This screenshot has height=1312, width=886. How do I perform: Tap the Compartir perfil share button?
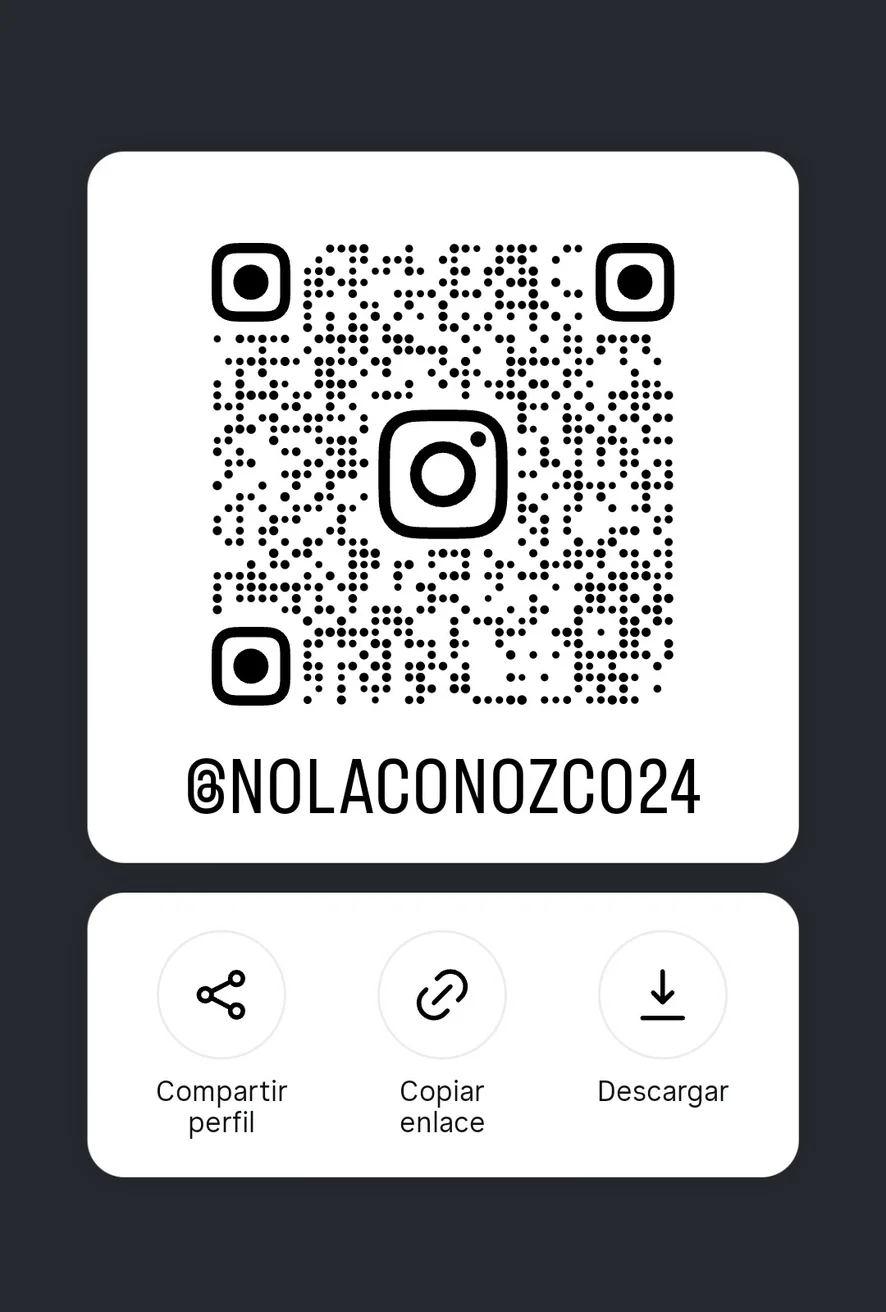[x=221, y=994]
